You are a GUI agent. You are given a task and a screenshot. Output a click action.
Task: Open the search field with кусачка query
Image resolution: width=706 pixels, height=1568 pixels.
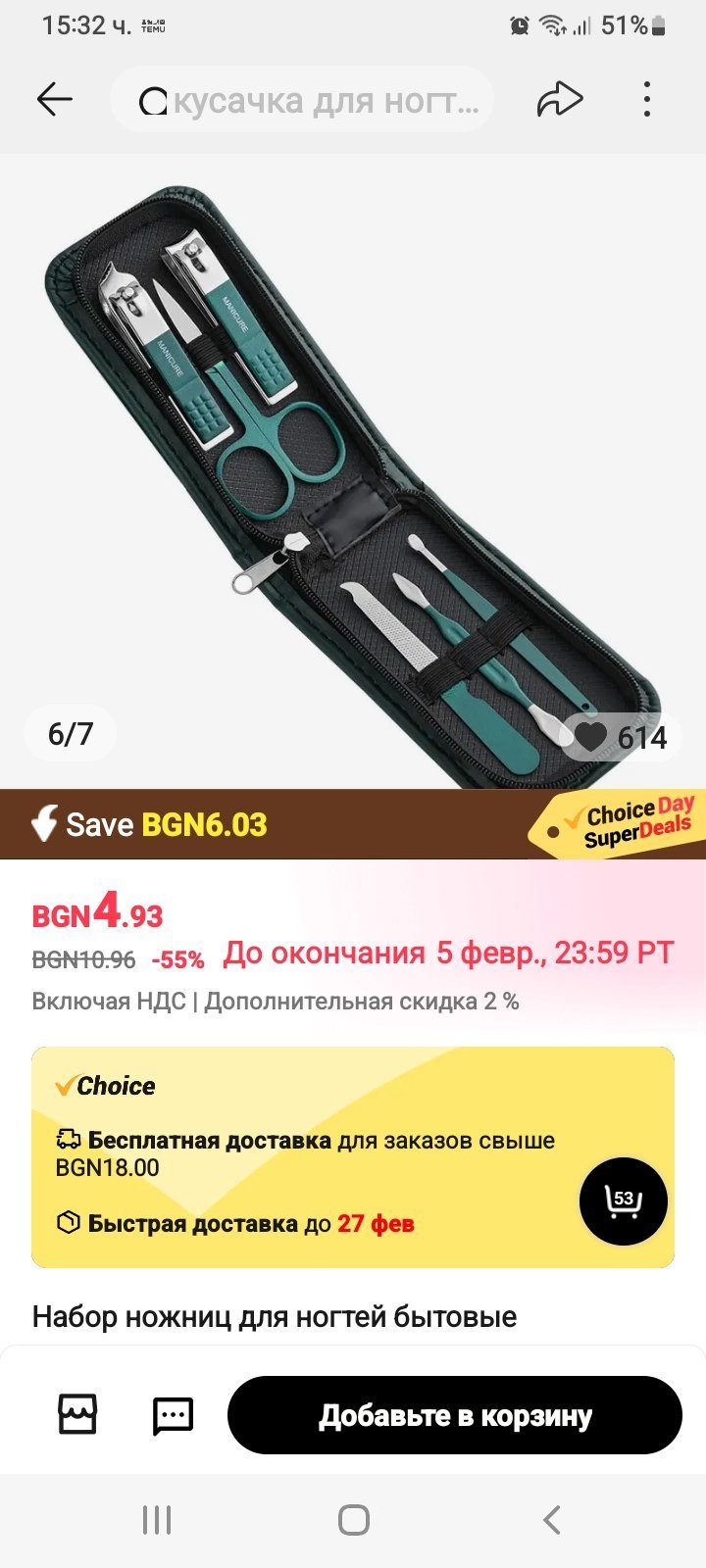[x=304, y=100]
